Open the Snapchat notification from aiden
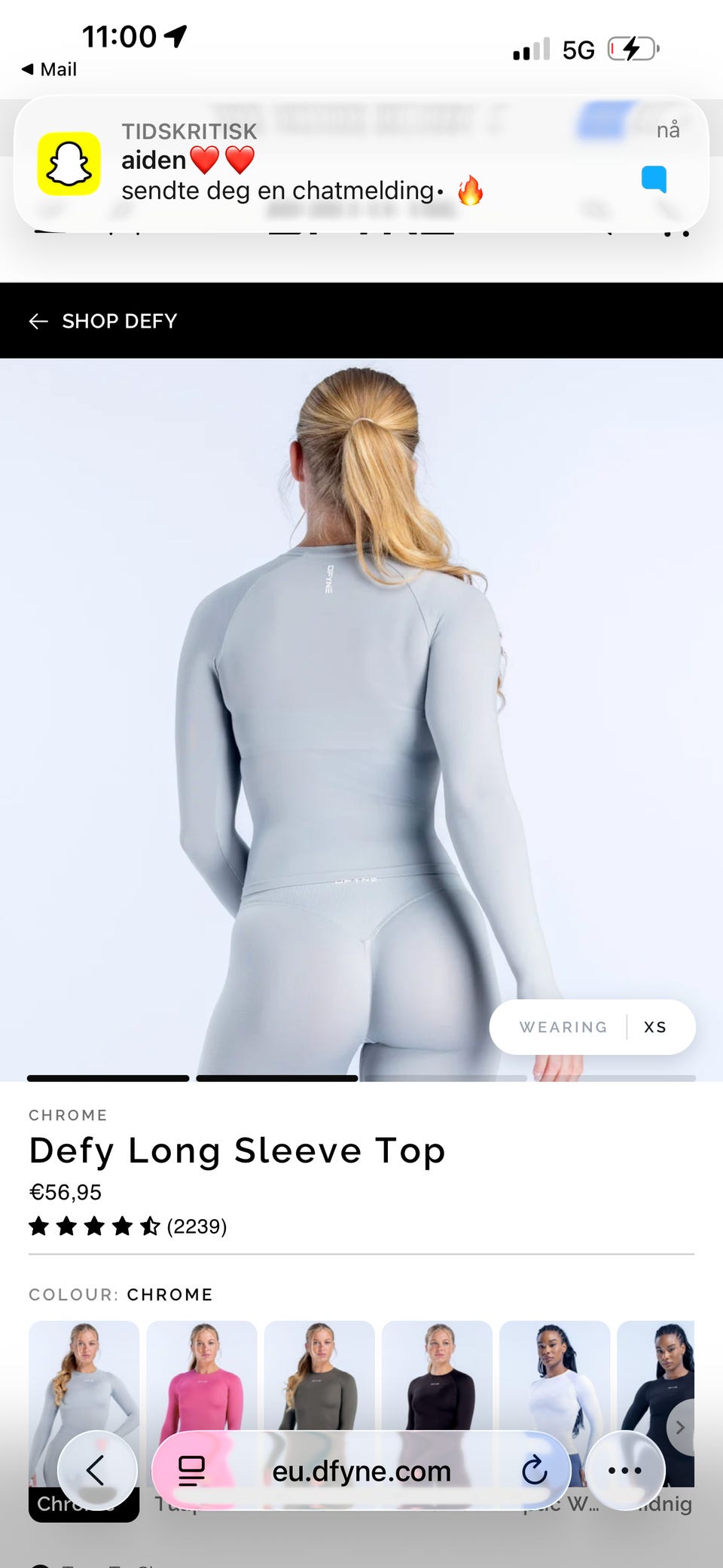The width and height of the screenshot is (723, 1568). click(361, 164)
